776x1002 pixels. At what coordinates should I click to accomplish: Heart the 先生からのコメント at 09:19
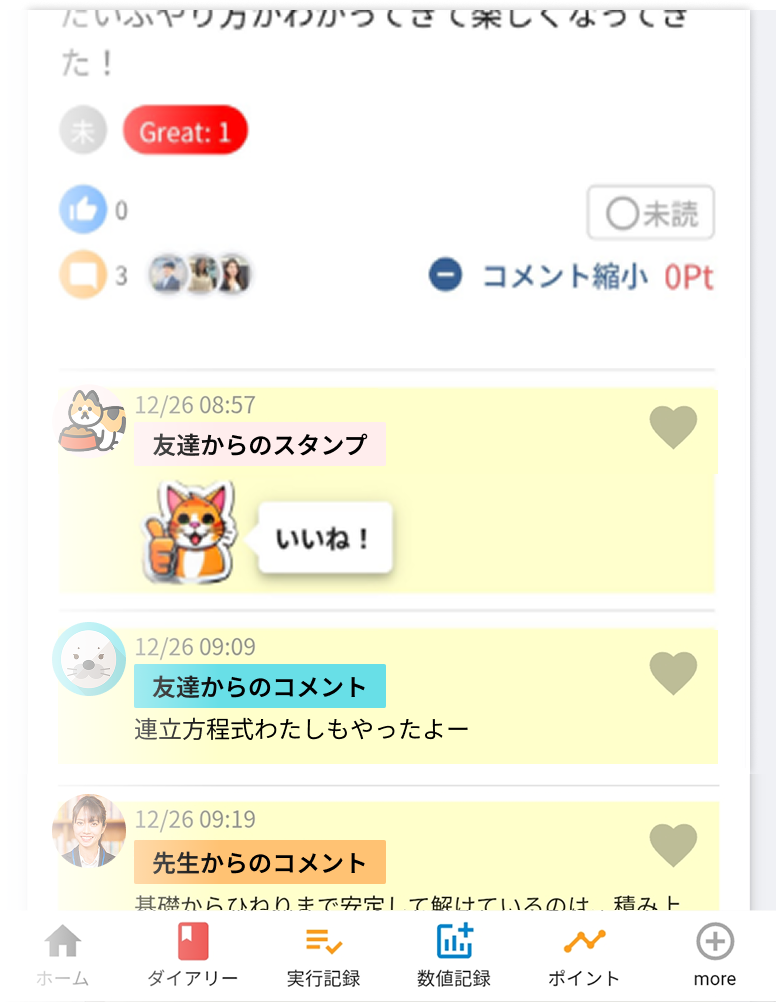point(673,845)
